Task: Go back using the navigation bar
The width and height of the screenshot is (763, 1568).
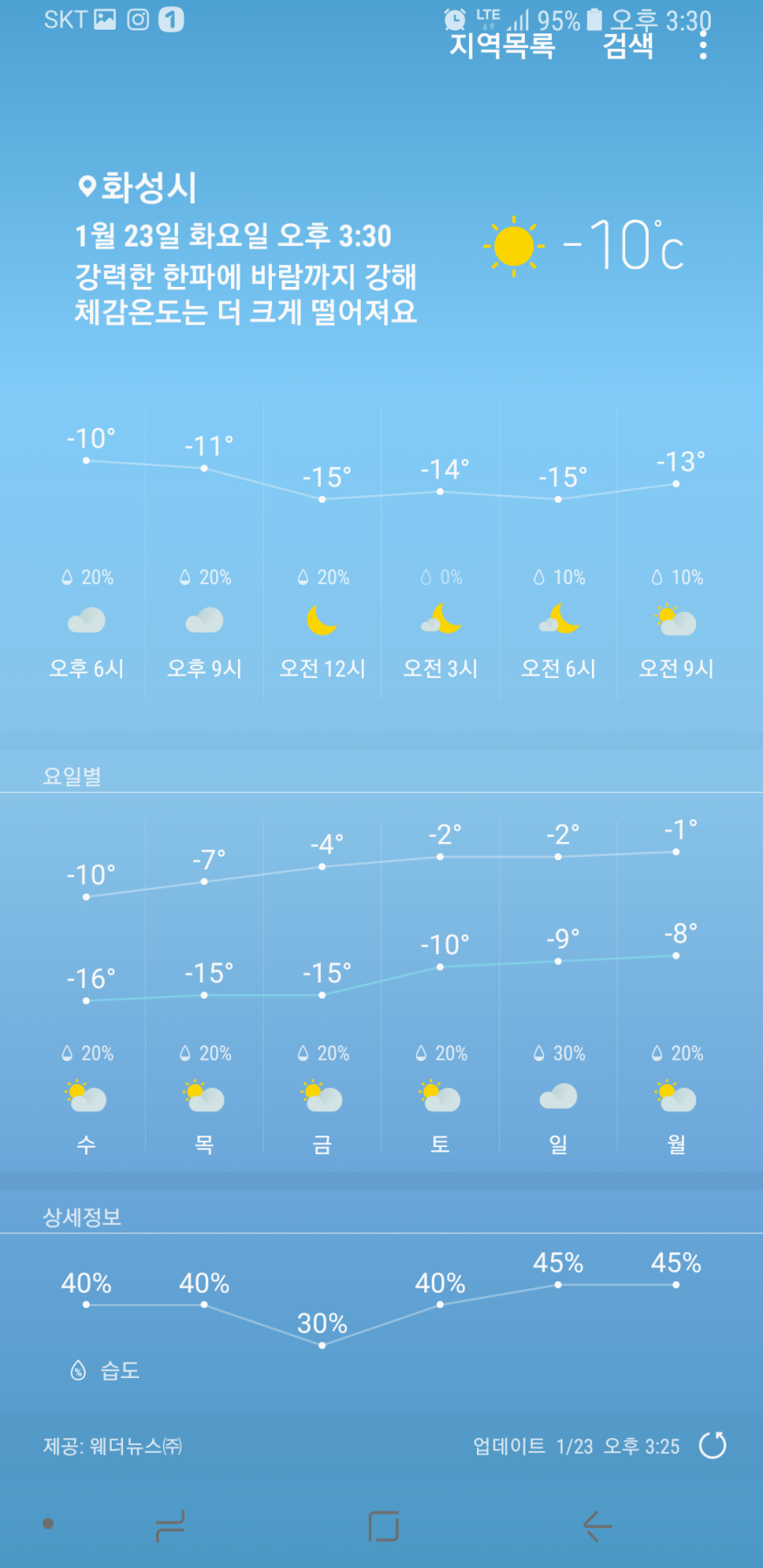Action: point(597,1525)
